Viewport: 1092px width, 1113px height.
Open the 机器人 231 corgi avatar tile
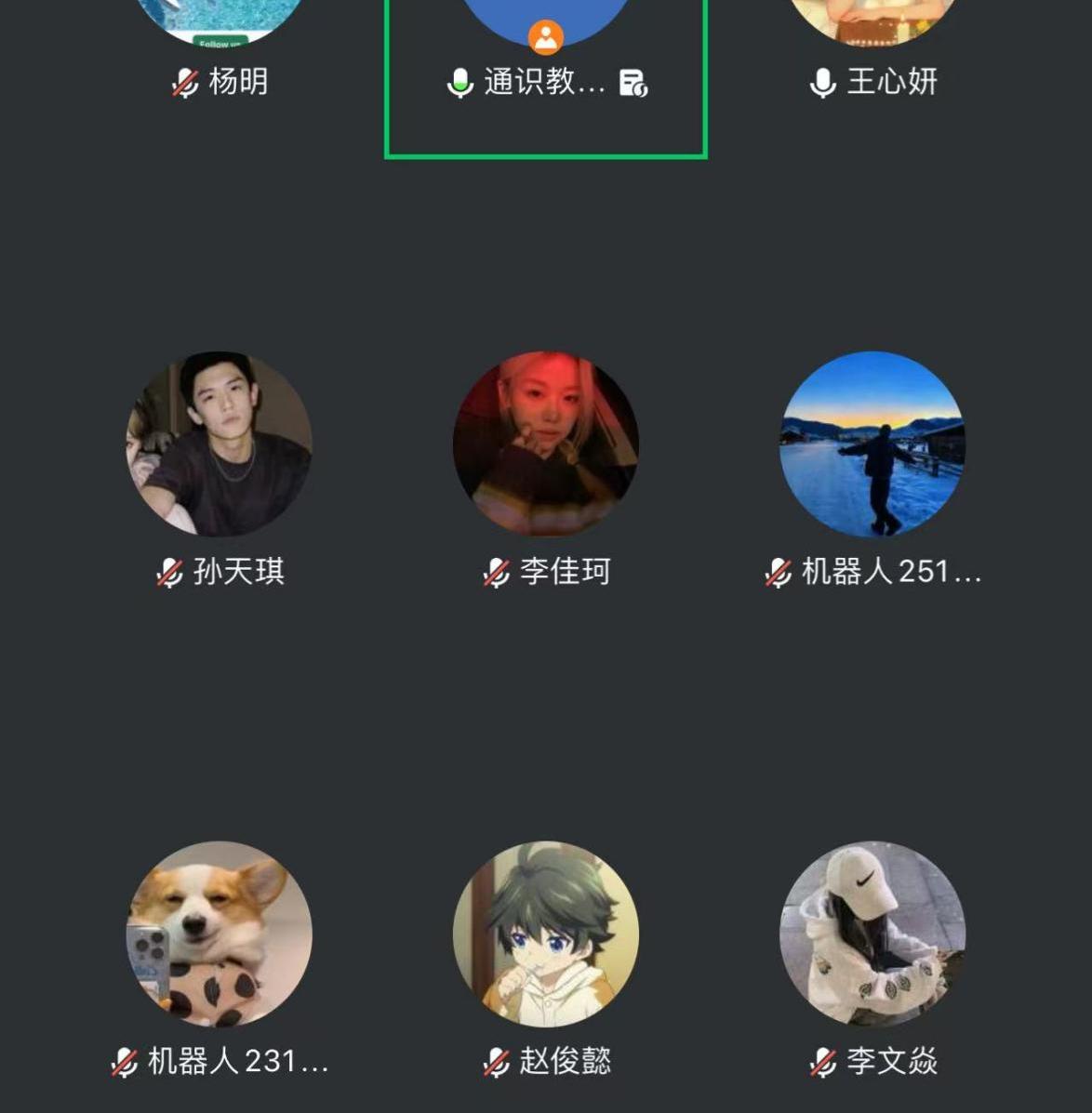220,934
